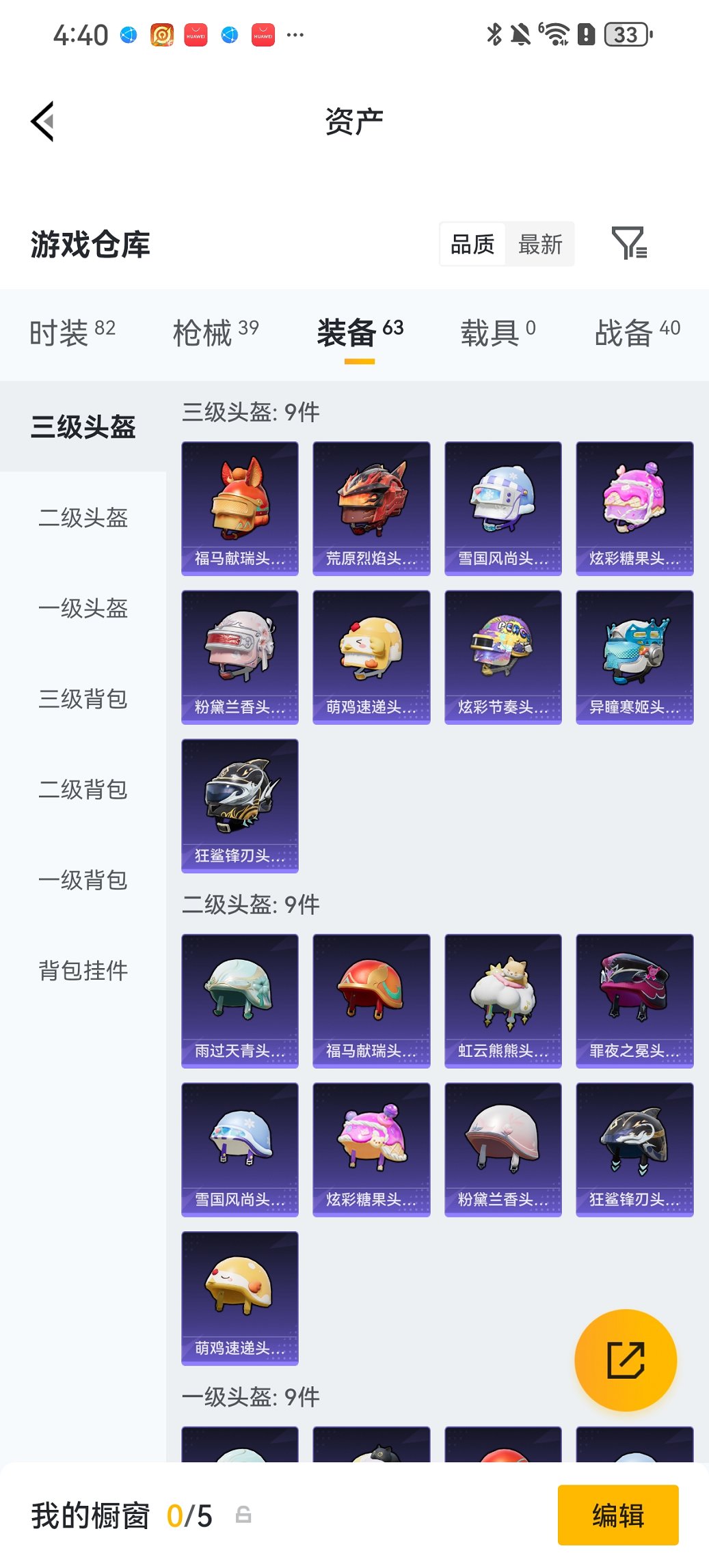
Task: Tap the 编辑 button
Action: coord(617,1515)
